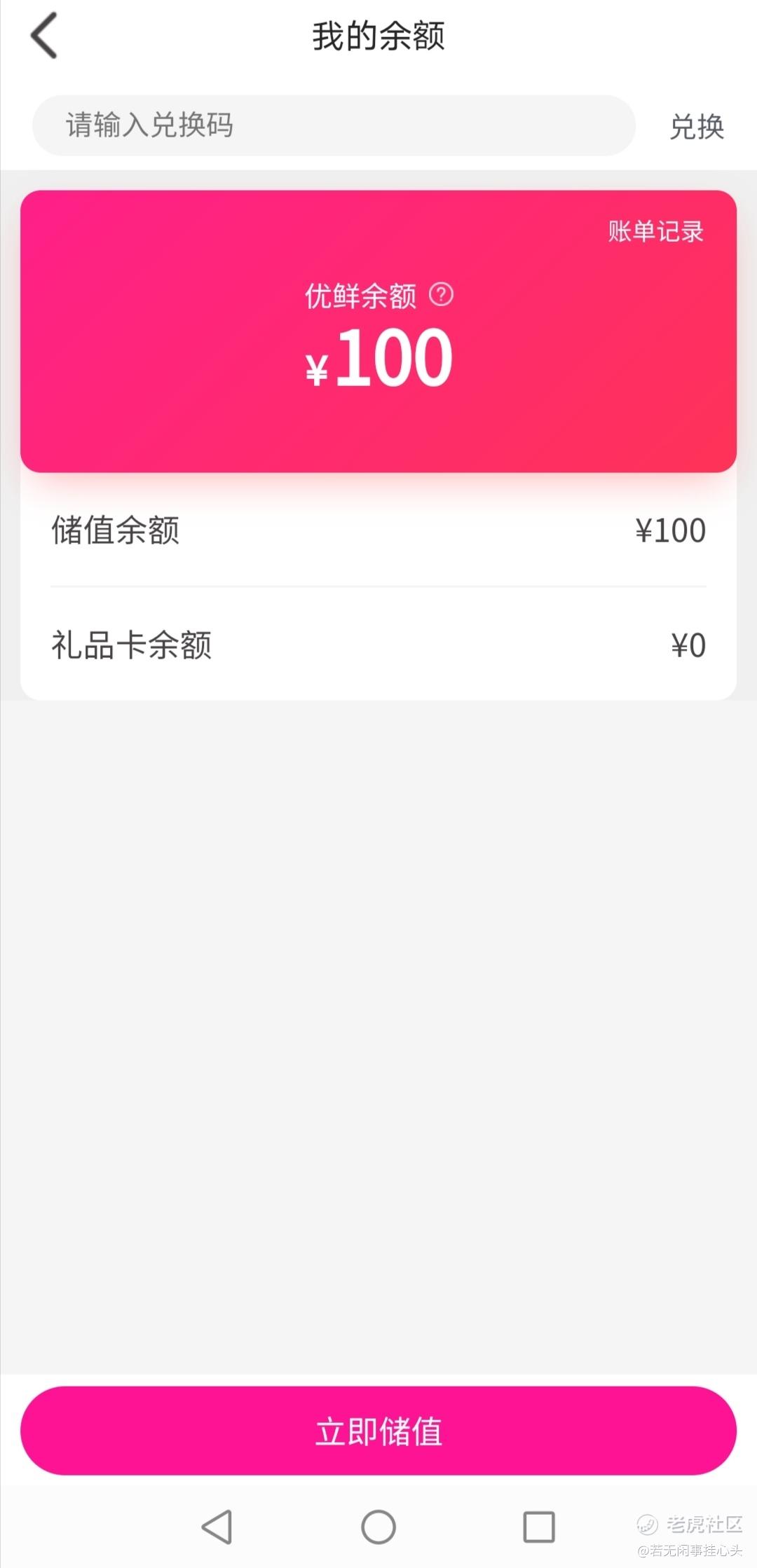757x1568 pixels.
Task: Tap the 立即储值 top-up button
Action: [x=378, y=1431]
